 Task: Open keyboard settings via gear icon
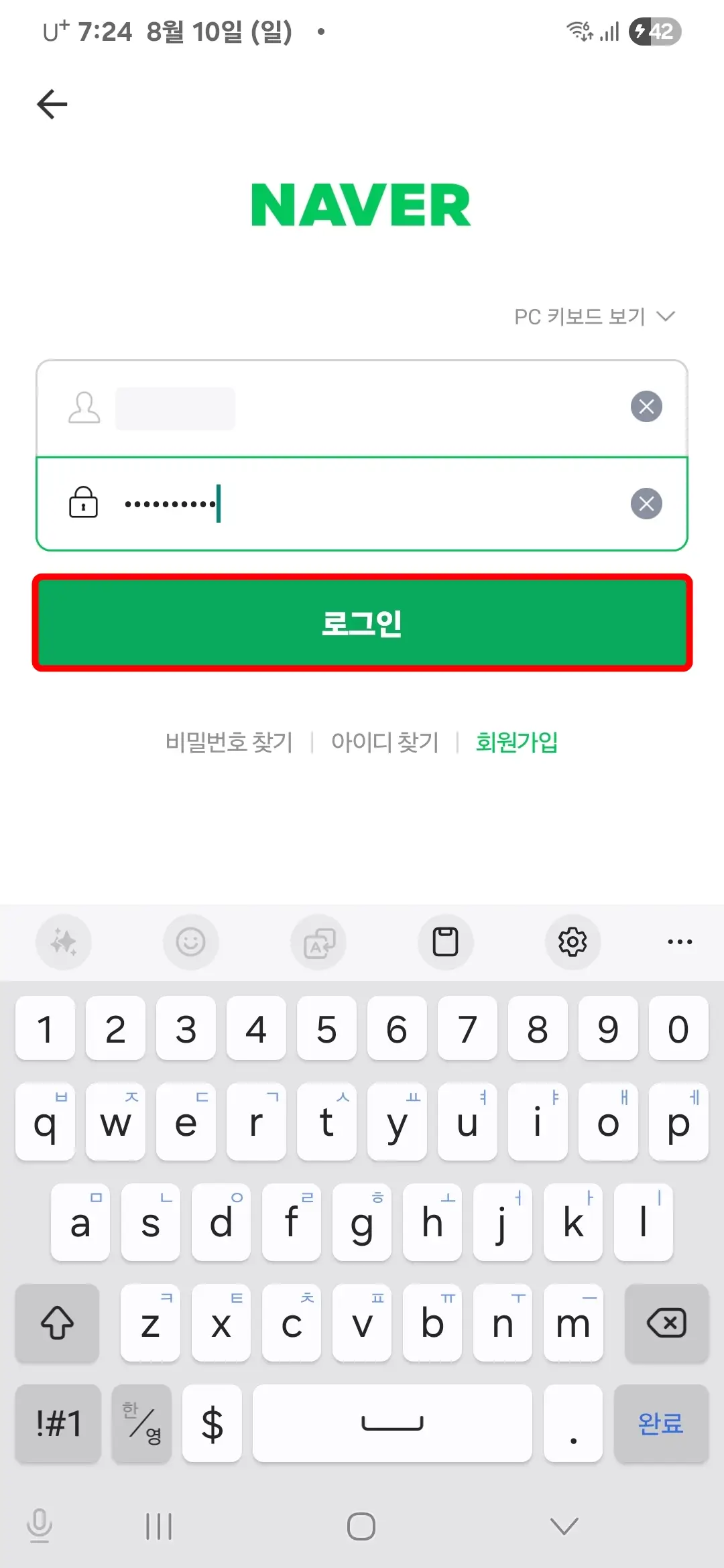[x=572, y=941]
